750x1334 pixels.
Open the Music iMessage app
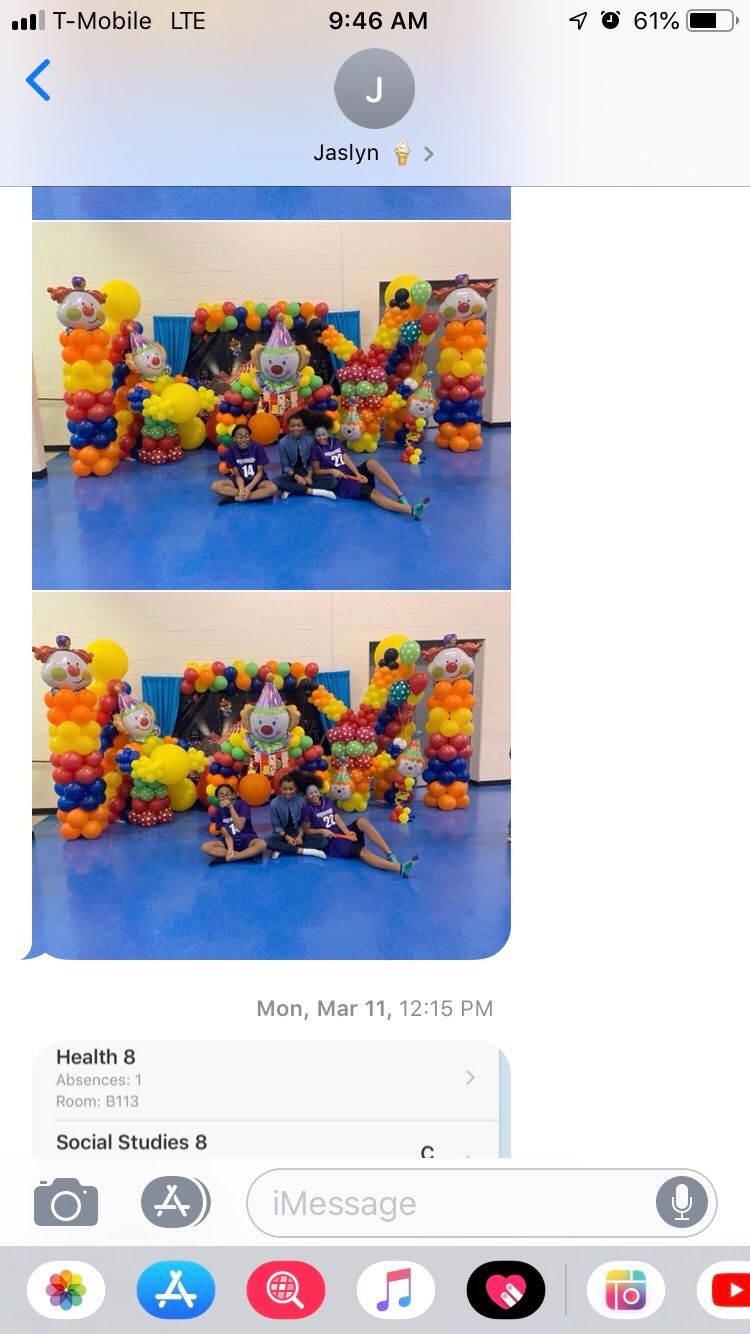pos(396,1290)
